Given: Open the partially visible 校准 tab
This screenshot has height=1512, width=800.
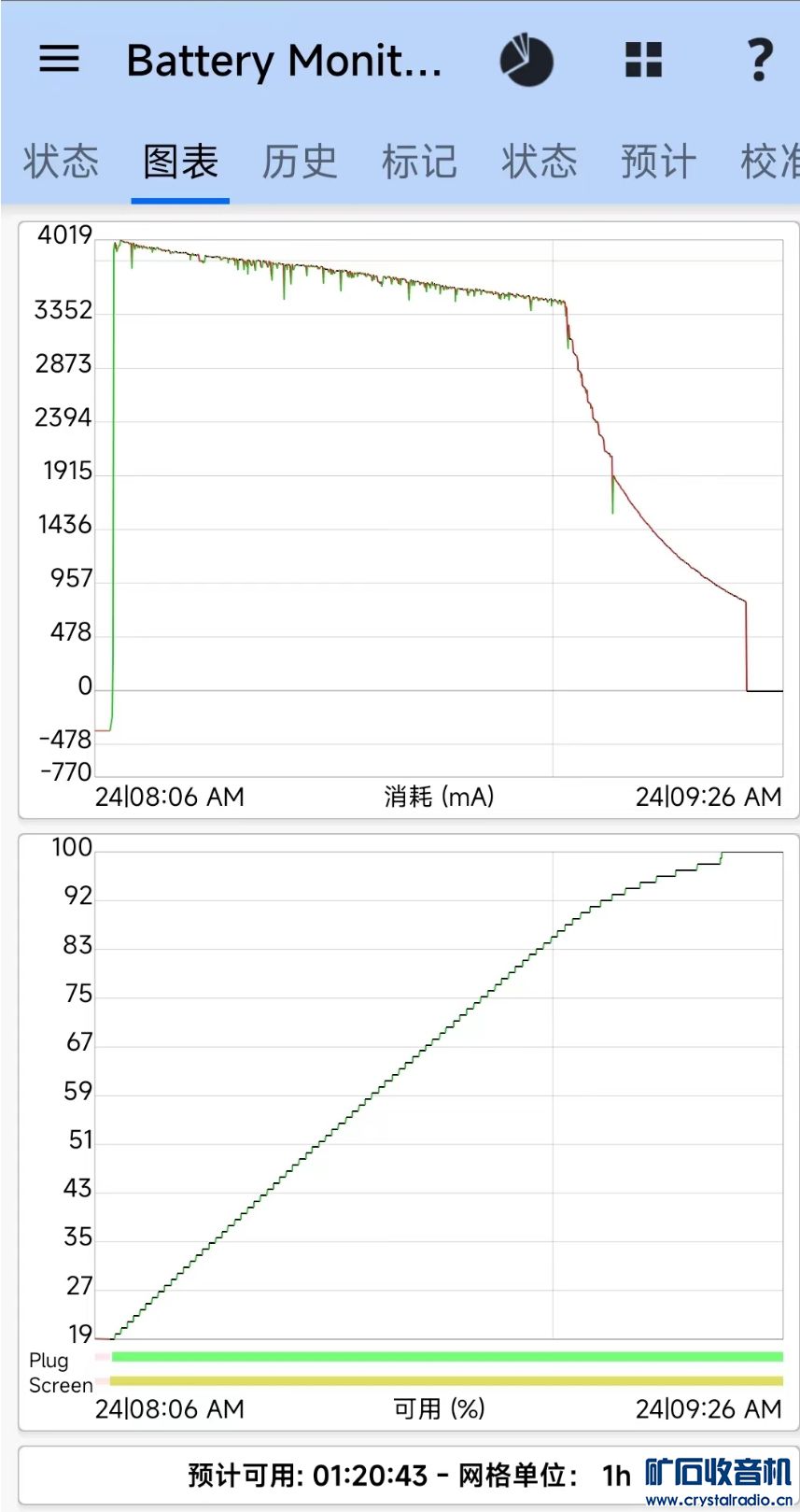Looking at the screenshot, I should [770, 162].
